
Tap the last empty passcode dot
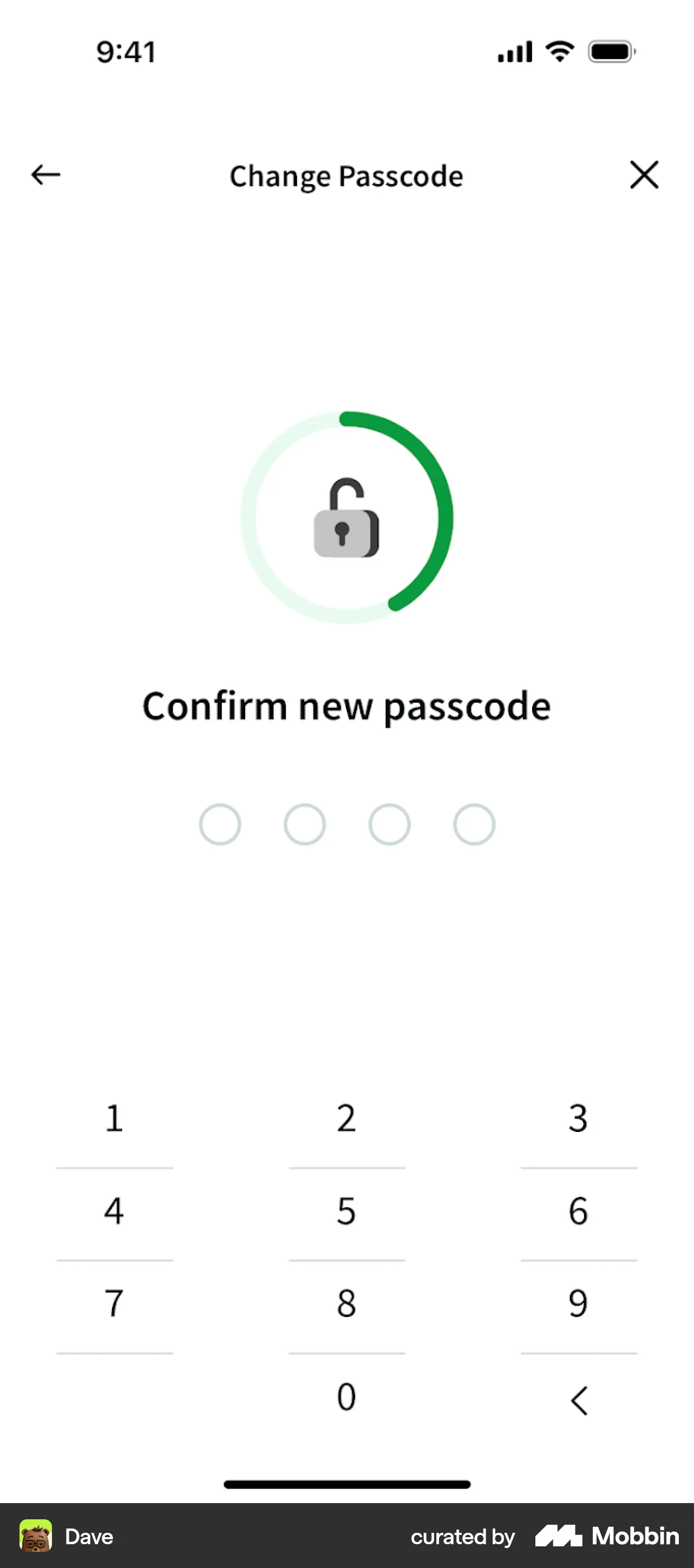click(474, 823)
